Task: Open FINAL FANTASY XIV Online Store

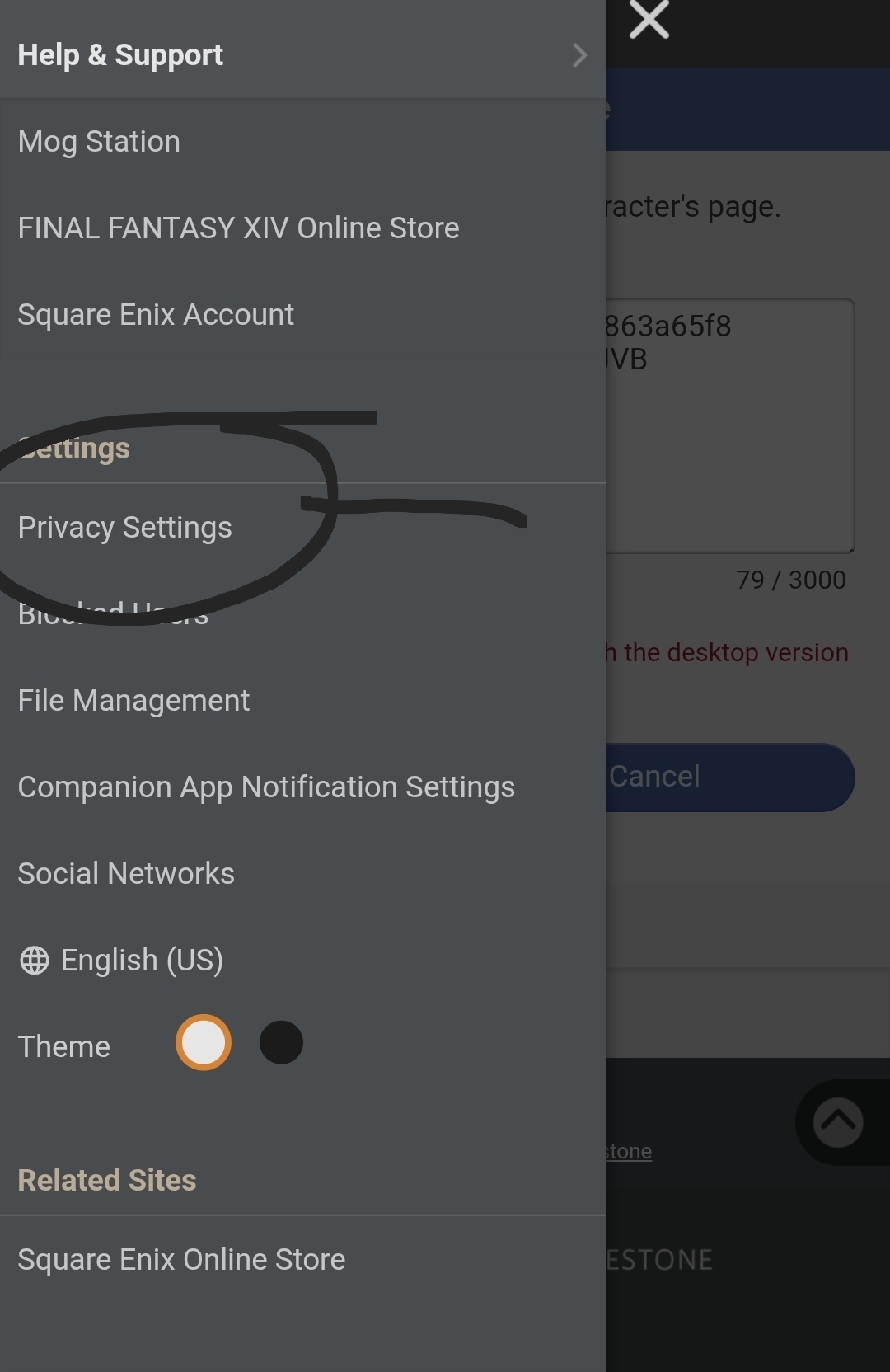Action: click(238, 228)
